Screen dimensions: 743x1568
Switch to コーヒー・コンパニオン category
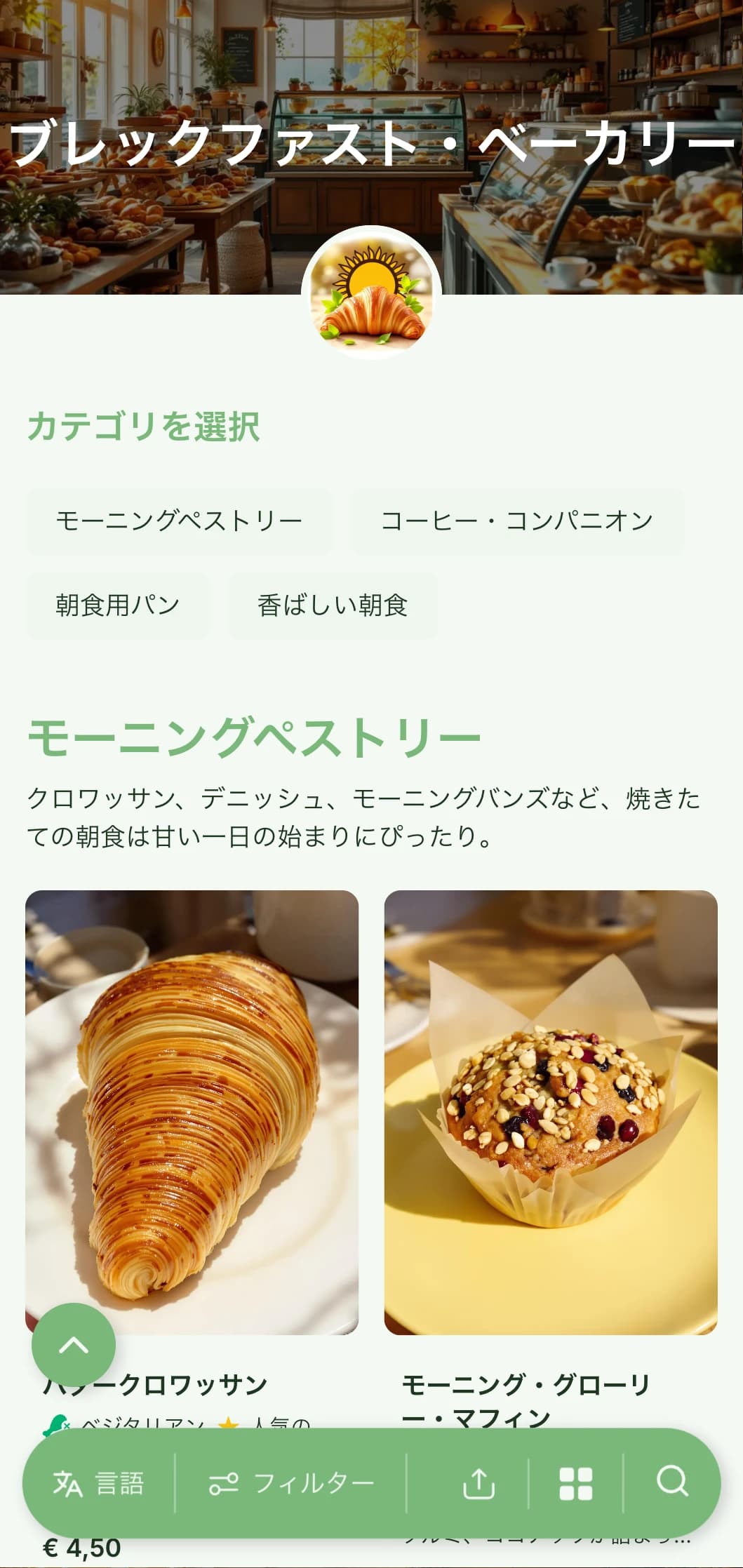(x=516, y=519)
